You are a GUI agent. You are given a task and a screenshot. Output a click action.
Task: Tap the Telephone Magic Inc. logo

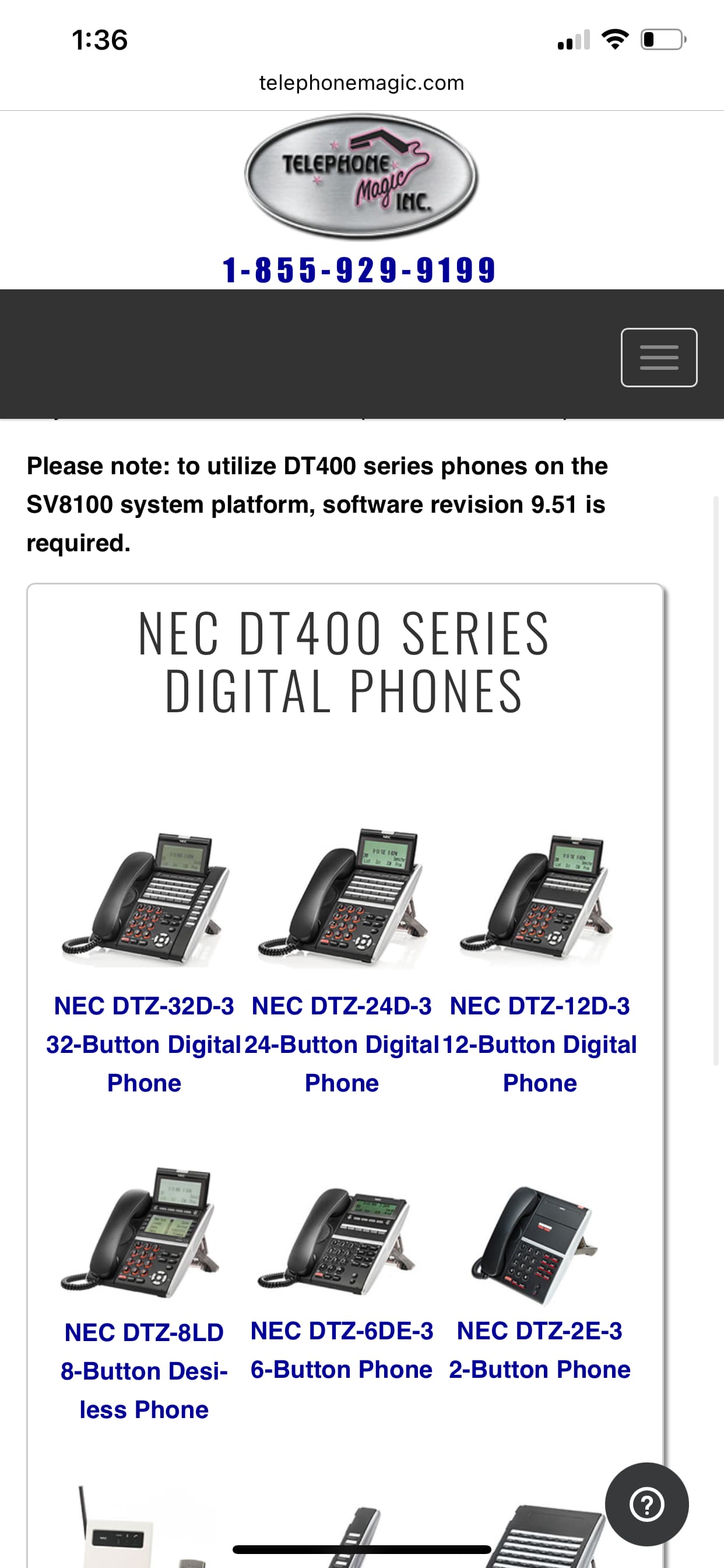pyautogui.click(x=361, y=177)
